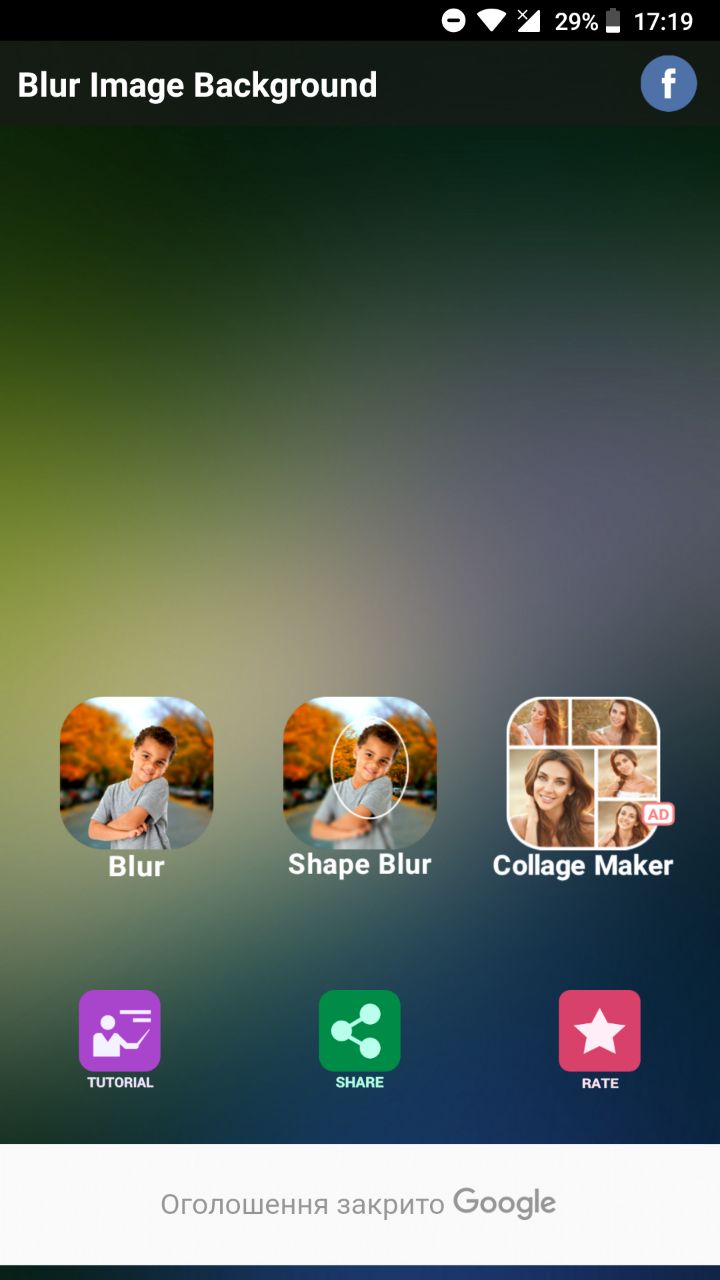Viewport: 720px width, 1280px height.
Task: Share the app
Action: (x=360, y=1032)
